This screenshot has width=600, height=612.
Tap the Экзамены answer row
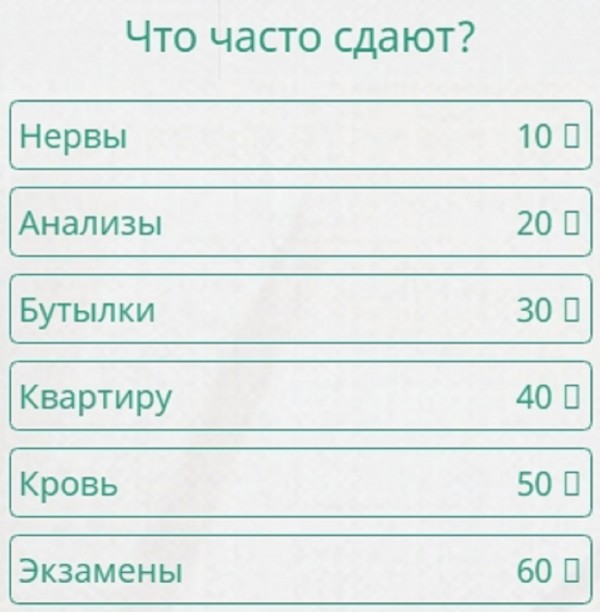point(300,570)
